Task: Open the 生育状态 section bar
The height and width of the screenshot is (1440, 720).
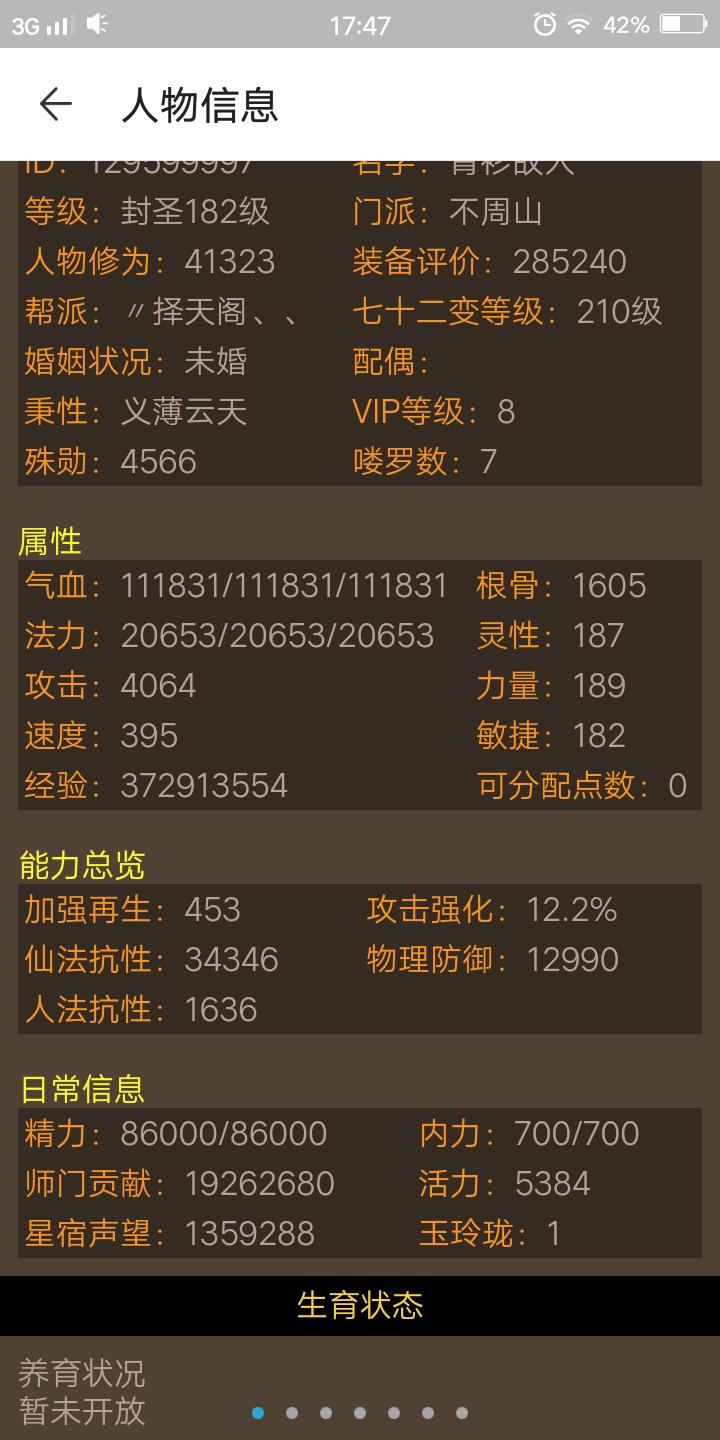Action: (x=360, y=1305)
